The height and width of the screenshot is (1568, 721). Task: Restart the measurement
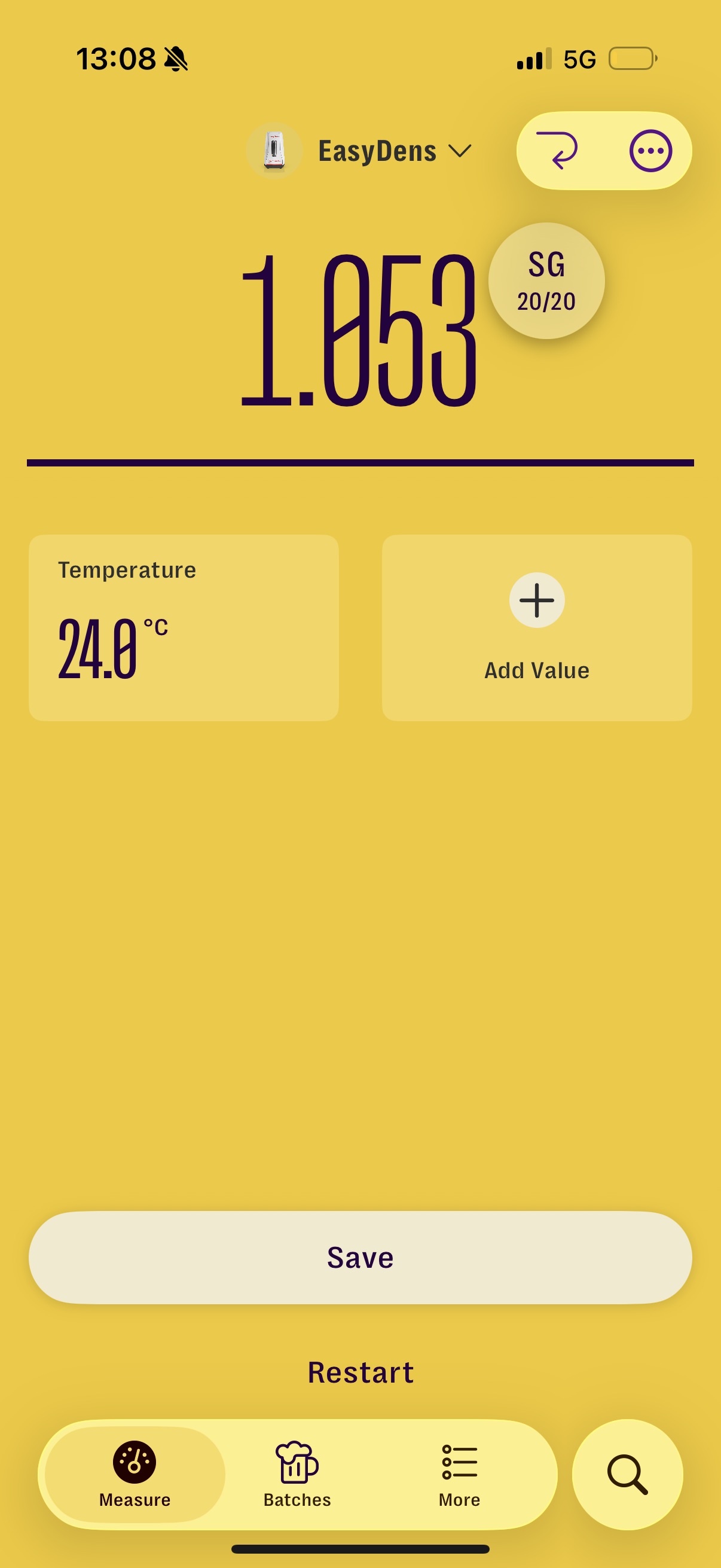(360, 1372)
